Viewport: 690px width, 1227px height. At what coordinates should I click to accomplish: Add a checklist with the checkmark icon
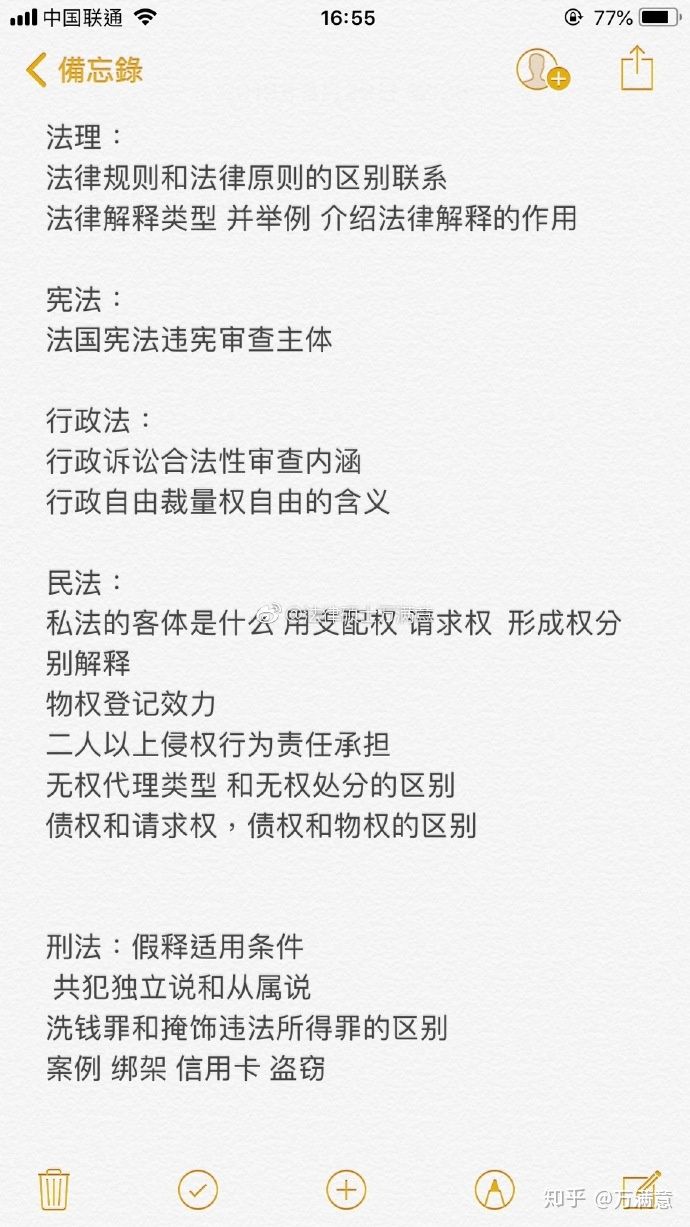pos(198,1189)
